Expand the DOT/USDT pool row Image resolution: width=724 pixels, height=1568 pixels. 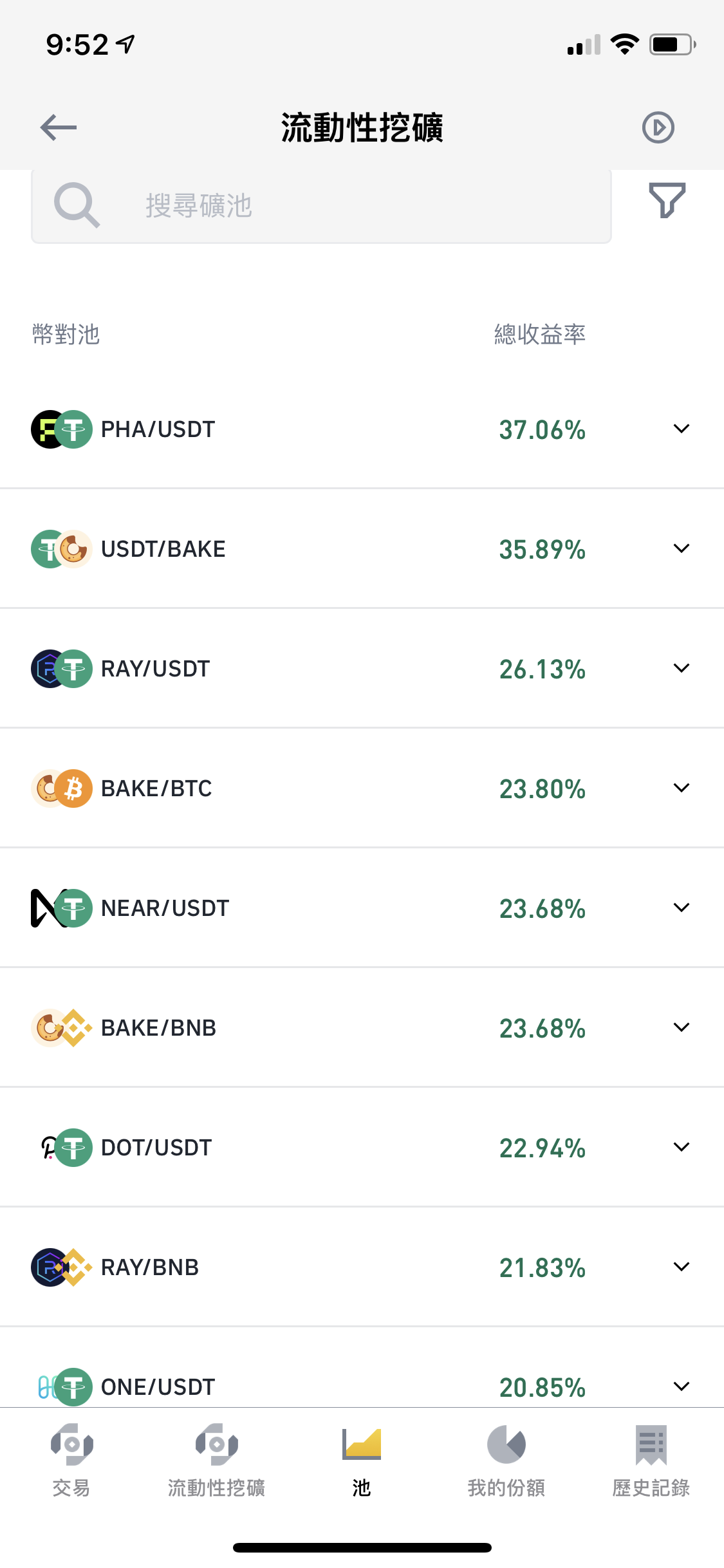click(x=681, y=1147)
